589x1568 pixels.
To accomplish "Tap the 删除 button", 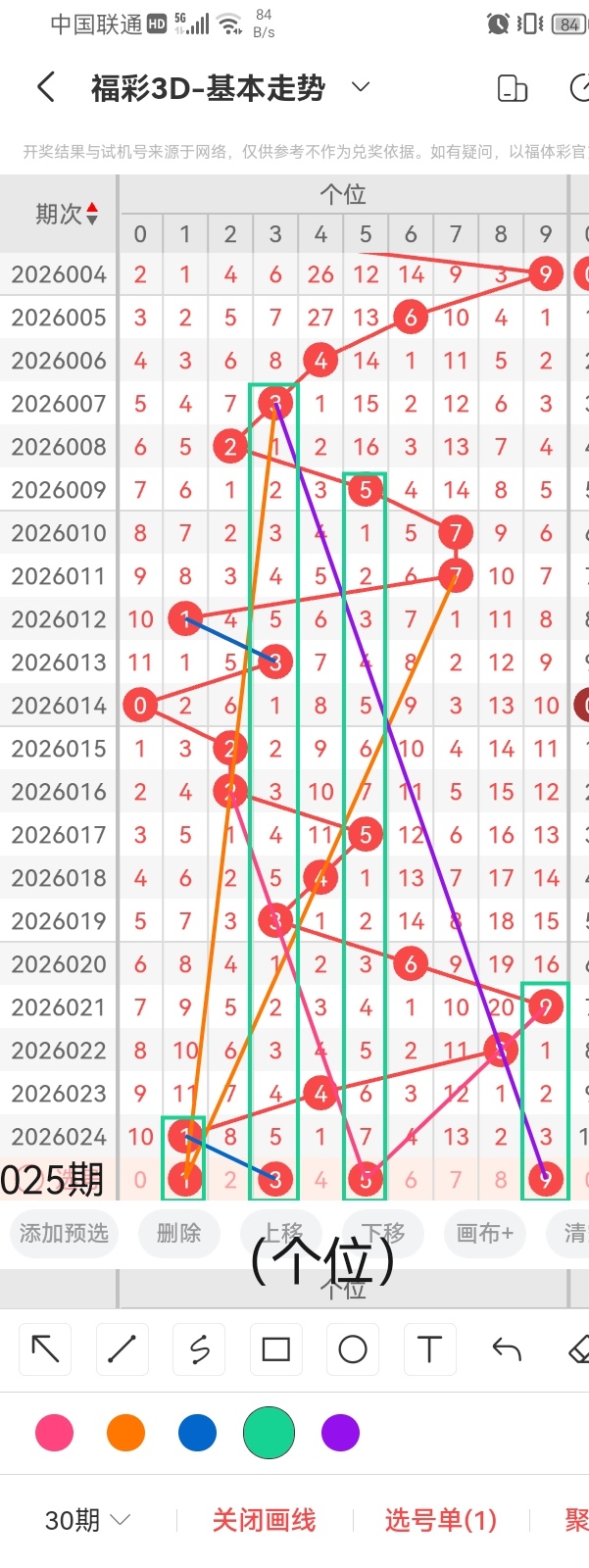I will pos(178,1233).
